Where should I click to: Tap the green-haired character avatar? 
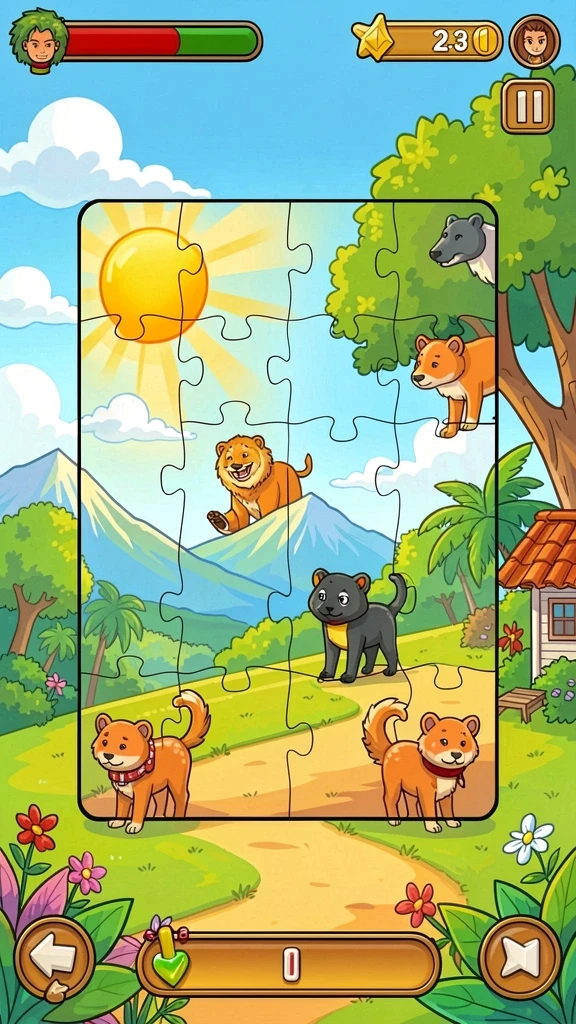(38, 40)
